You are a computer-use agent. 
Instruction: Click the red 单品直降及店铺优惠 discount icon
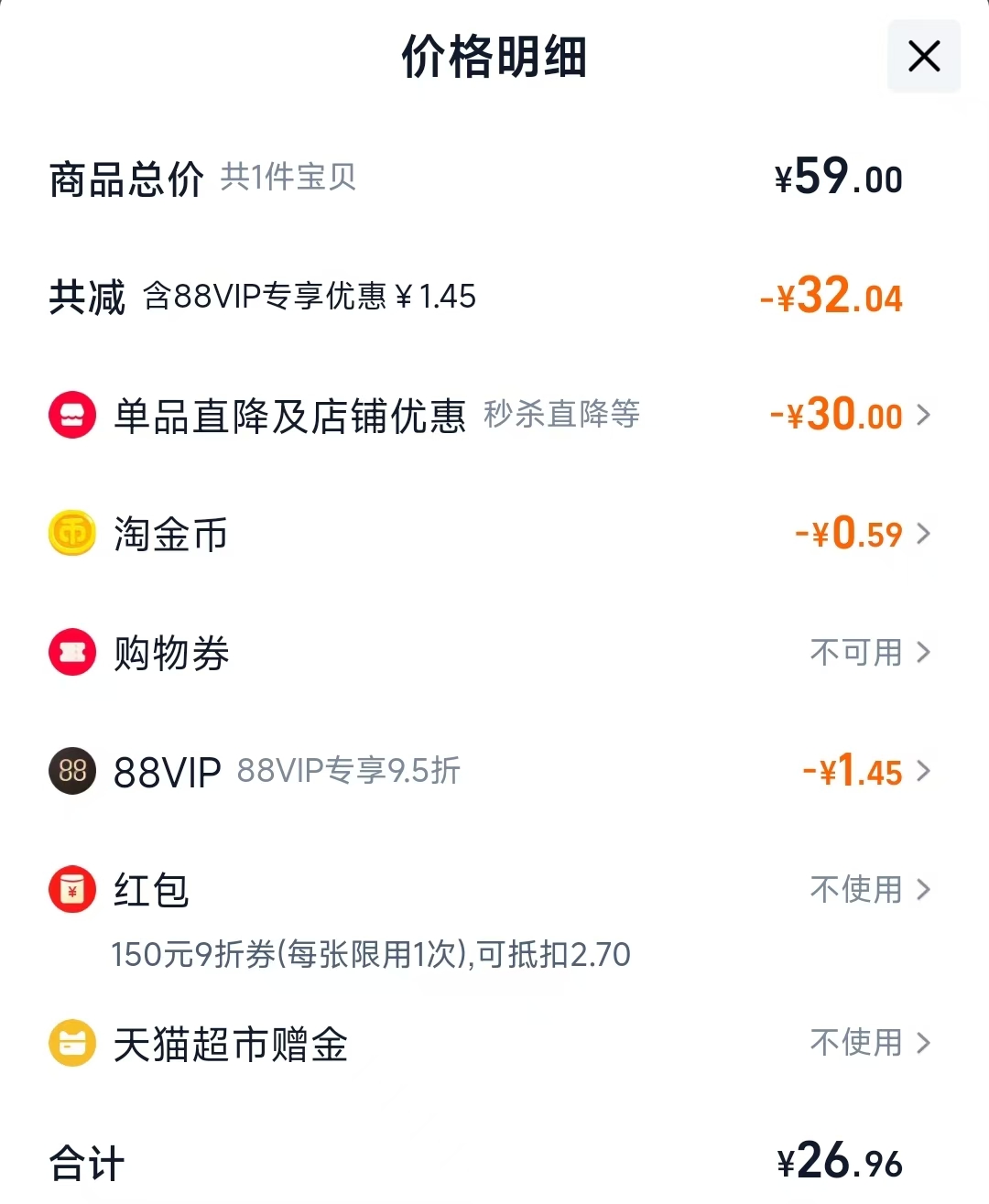[71, 415]
